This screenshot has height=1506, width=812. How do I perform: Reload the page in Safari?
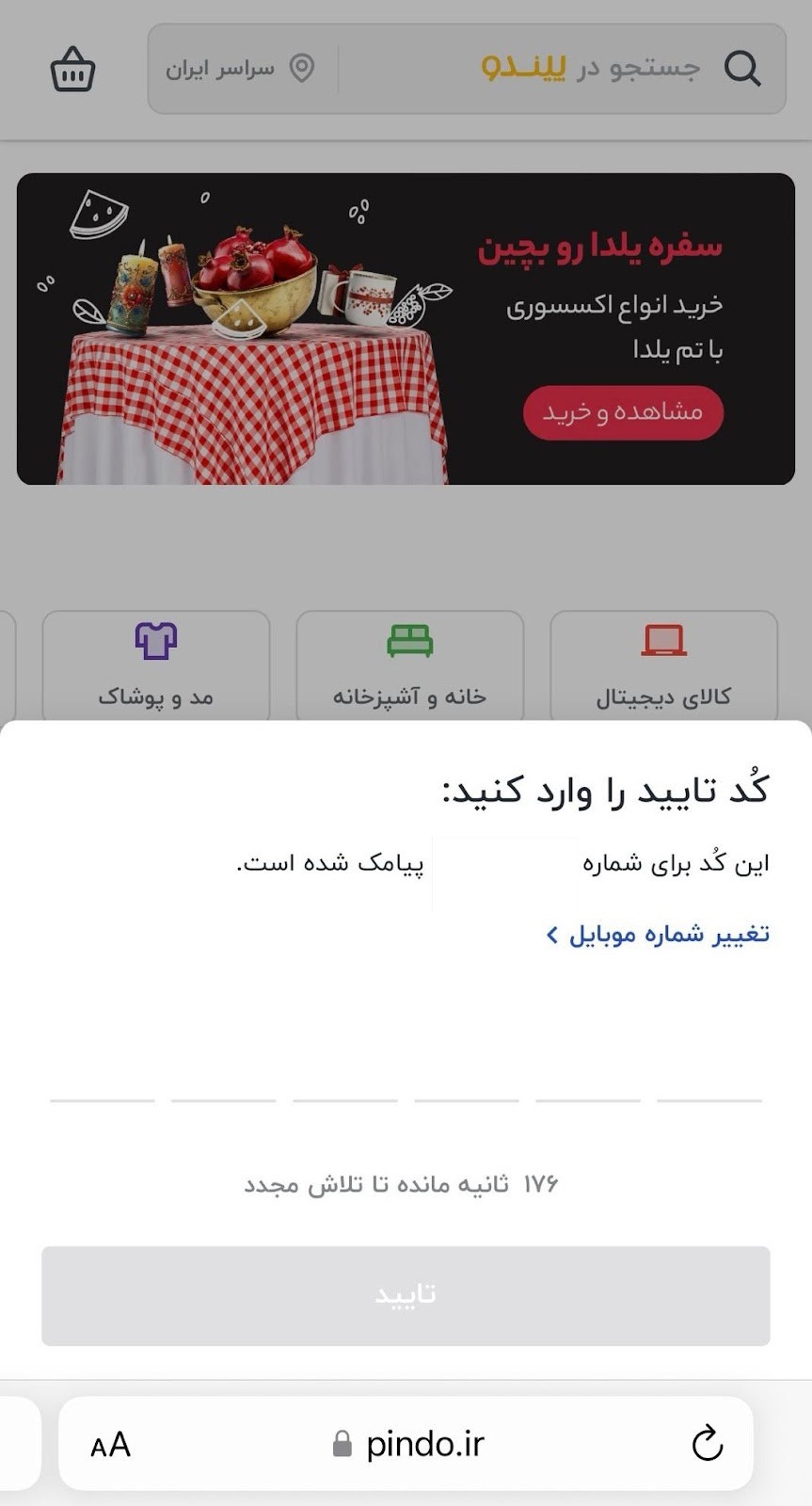click(x=707, y=1443)
